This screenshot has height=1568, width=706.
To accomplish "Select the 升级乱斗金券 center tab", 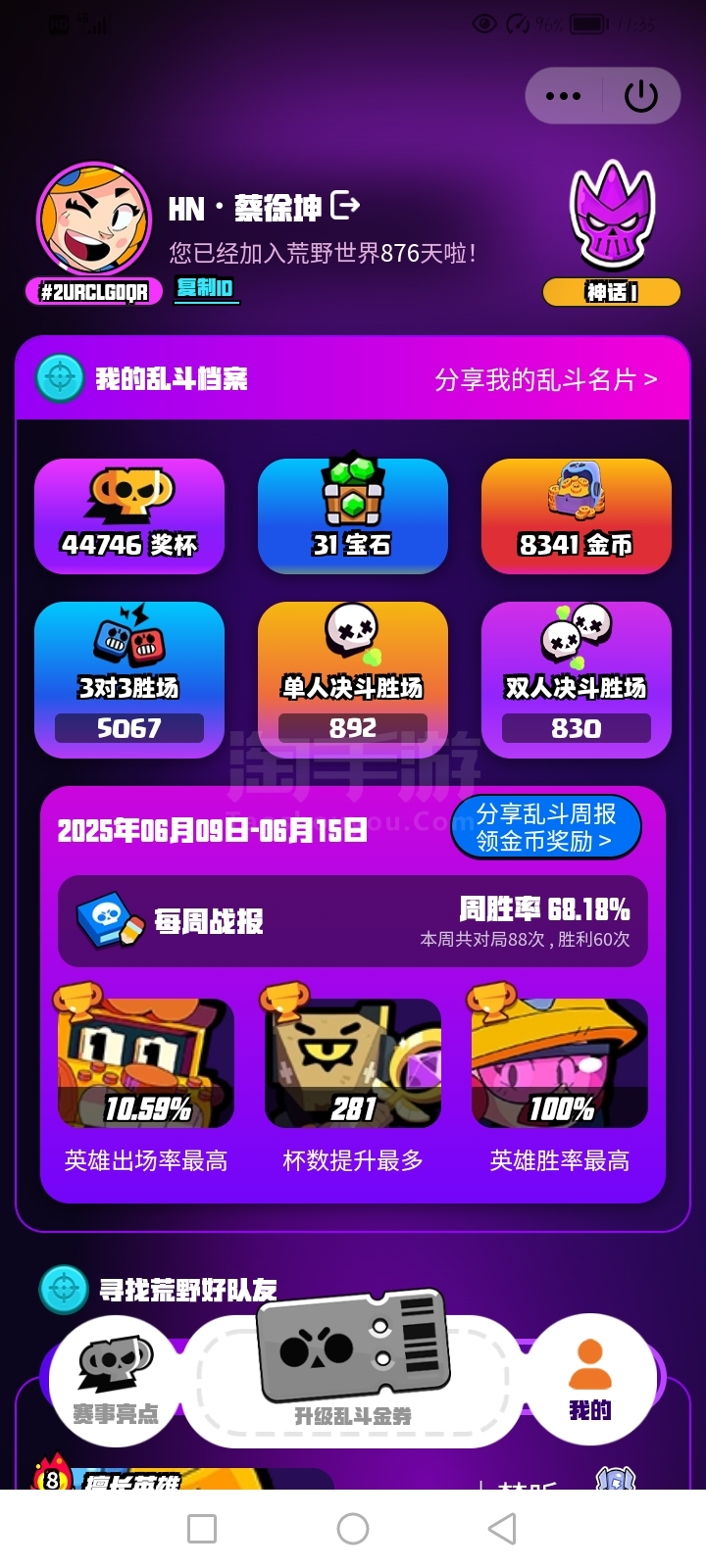I will 353,1372.
